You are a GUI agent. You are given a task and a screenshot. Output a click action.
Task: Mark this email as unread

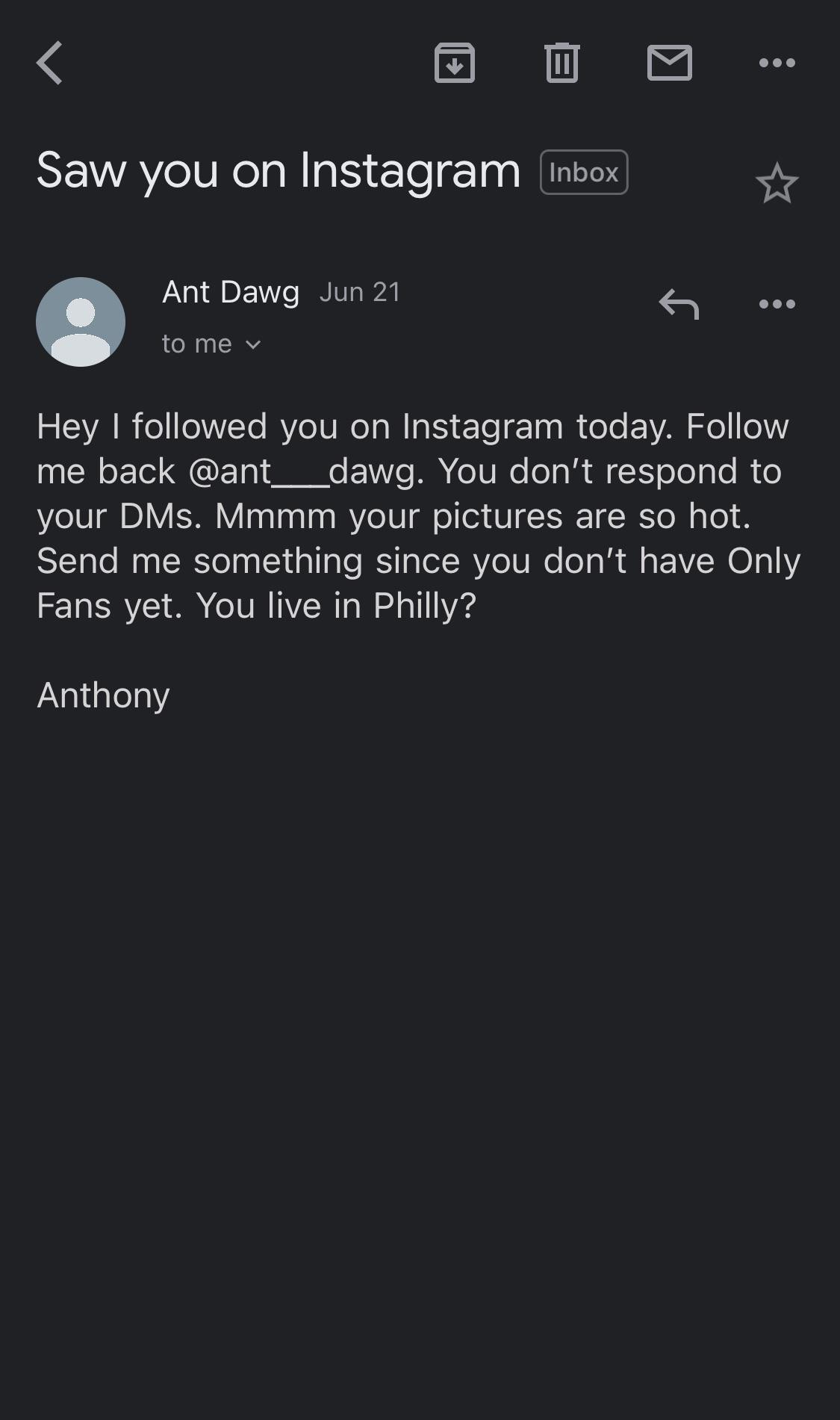pos(670,63)
